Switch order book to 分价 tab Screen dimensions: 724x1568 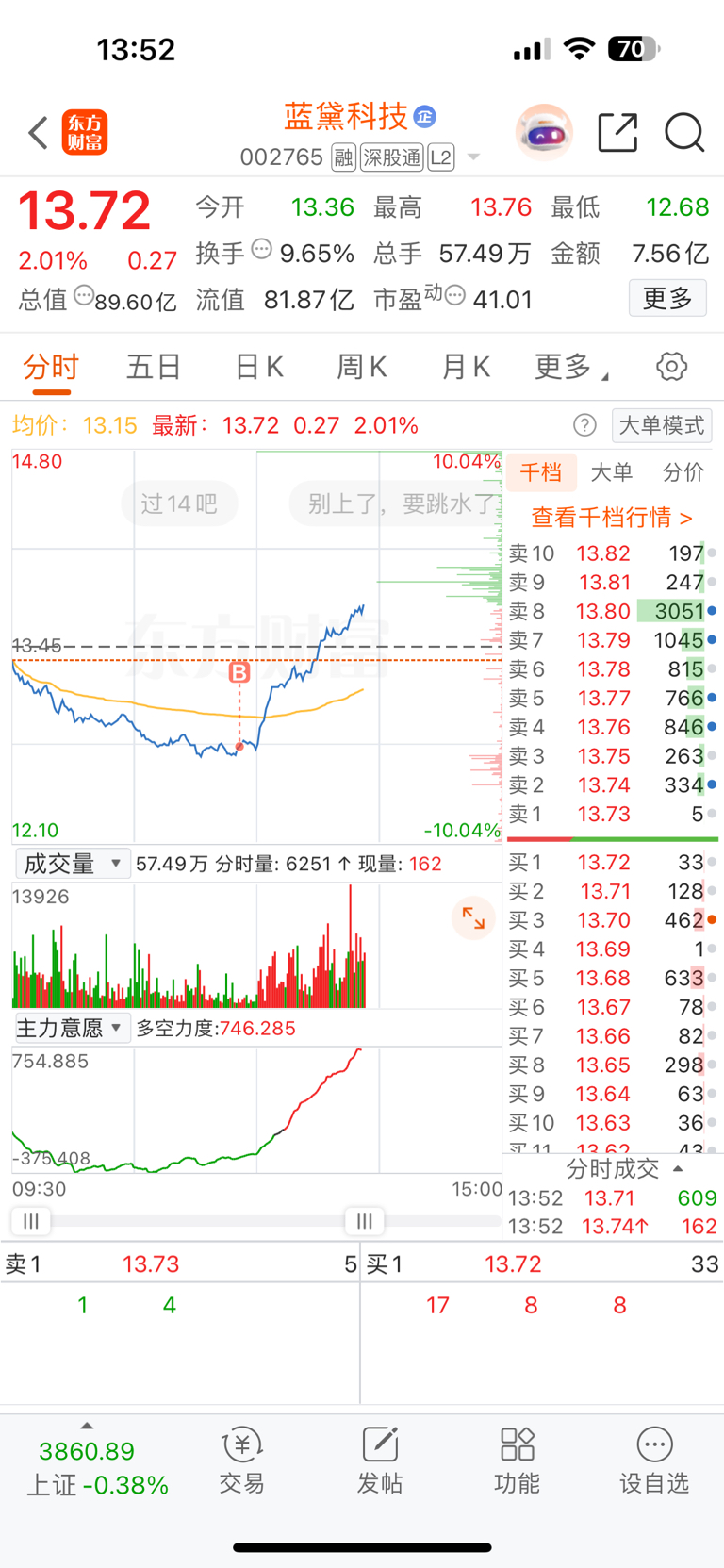pyautogui.click(x=683, y=472)
